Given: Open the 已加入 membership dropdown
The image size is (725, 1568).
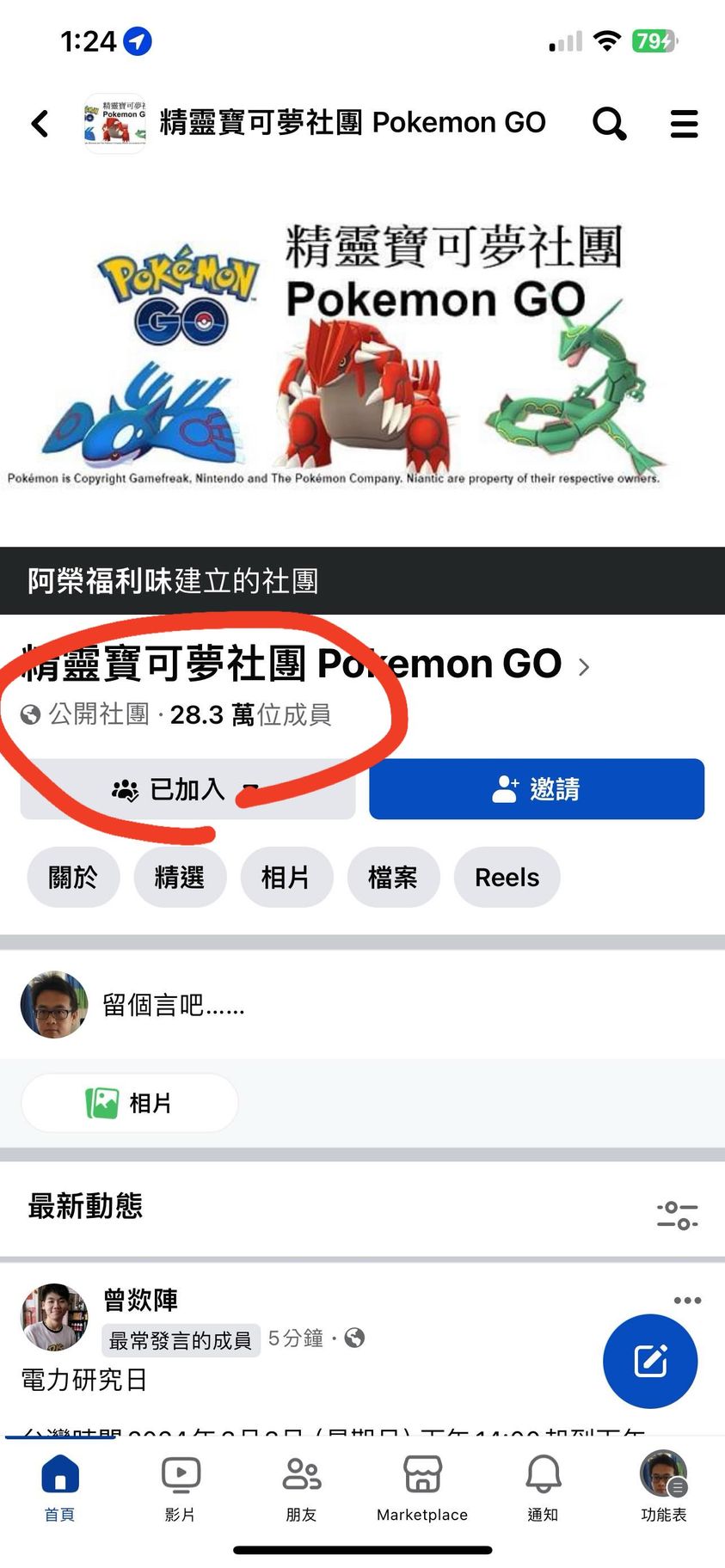Looking at the screenshot, I should (x=187, y=789).
